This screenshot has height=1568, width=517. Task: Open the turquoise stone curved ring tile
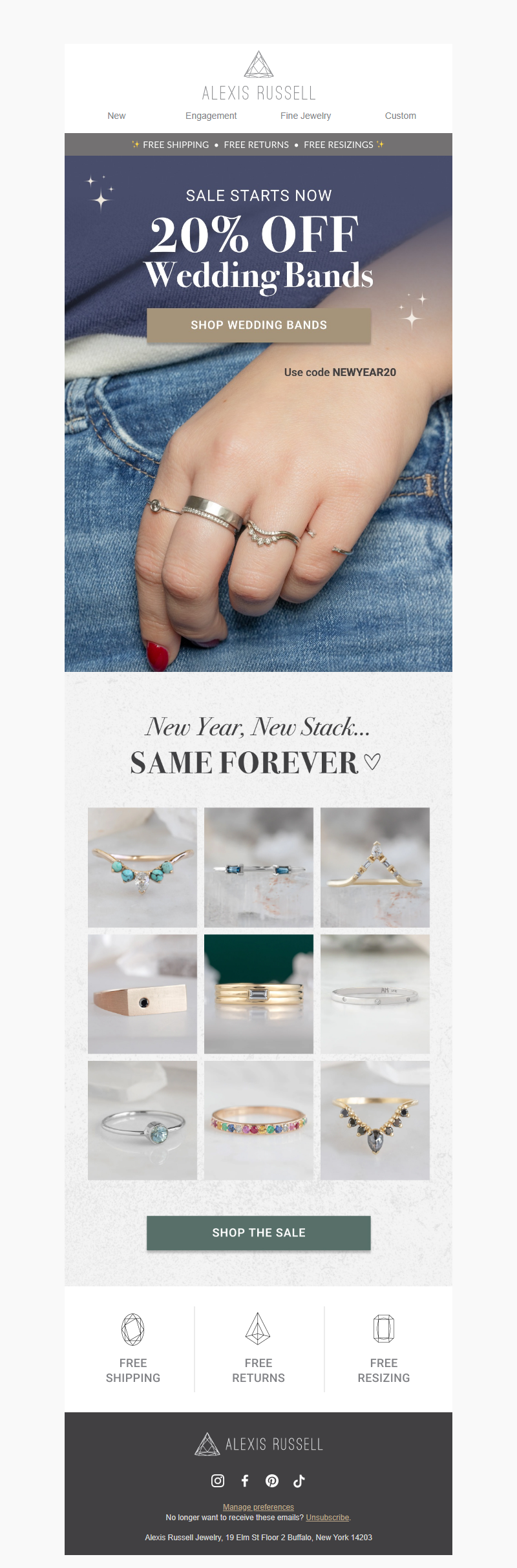pyautogui.click(x=142, y=867)
